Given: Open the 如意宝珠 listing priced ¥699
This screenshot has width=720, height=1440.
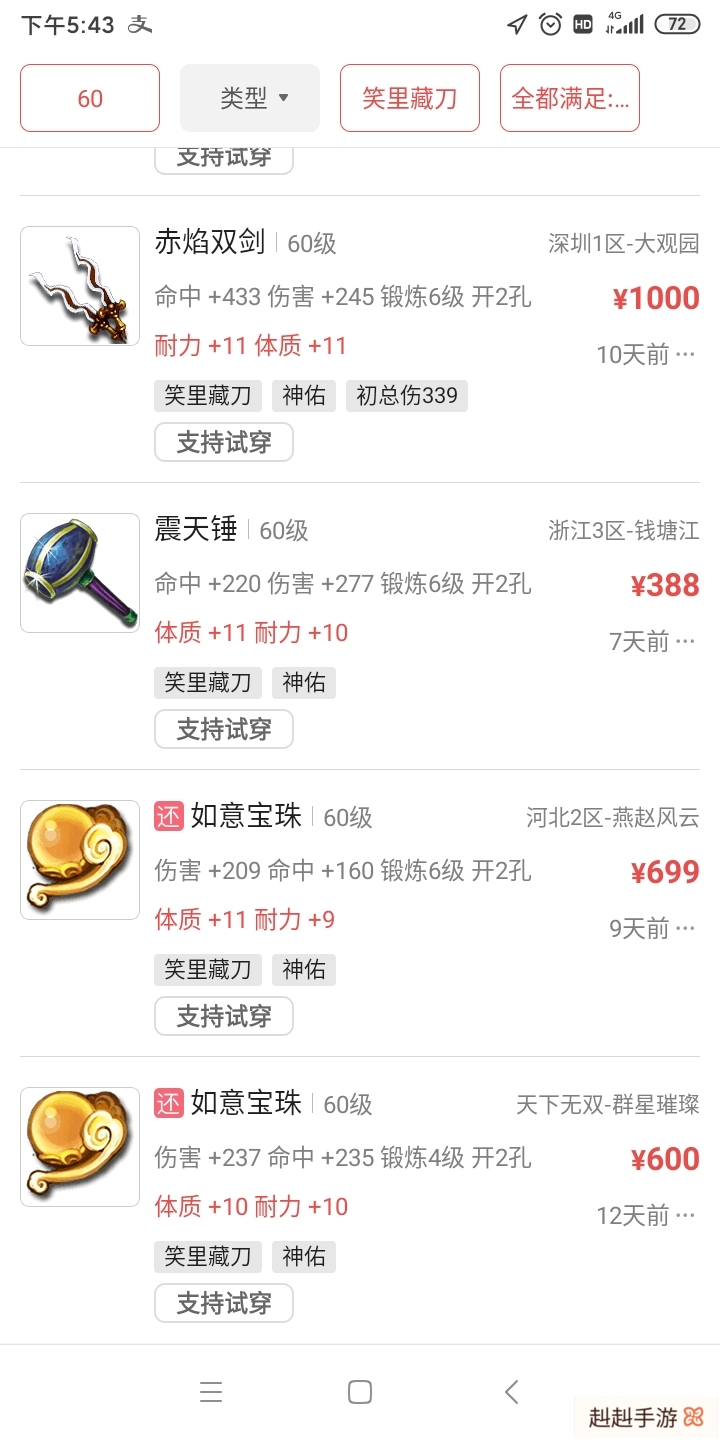Looking at the screenshot, I should point(246,817).
